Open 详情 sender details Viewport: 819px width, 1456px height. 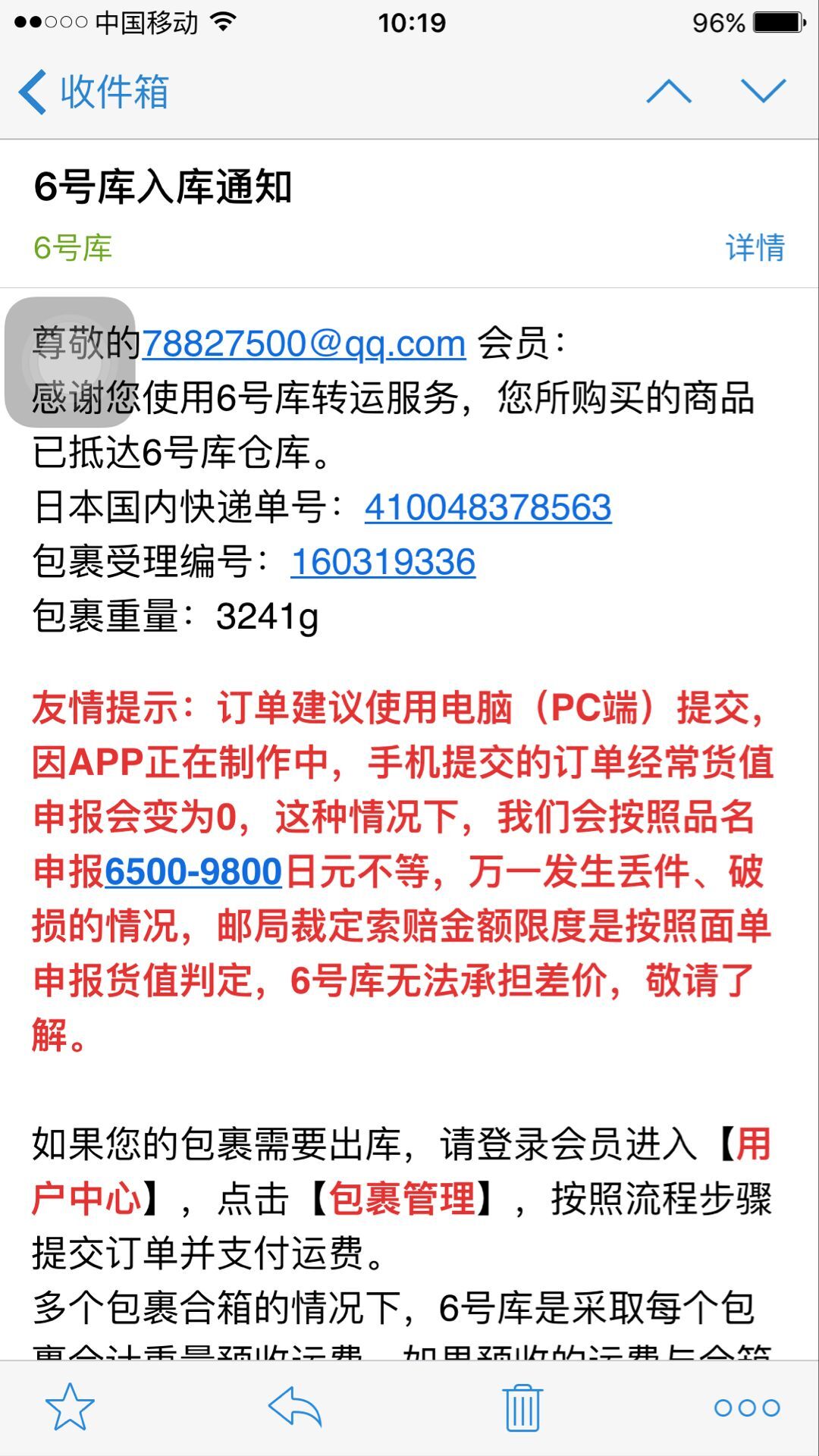pyautogui.click(x=755, y=248)
